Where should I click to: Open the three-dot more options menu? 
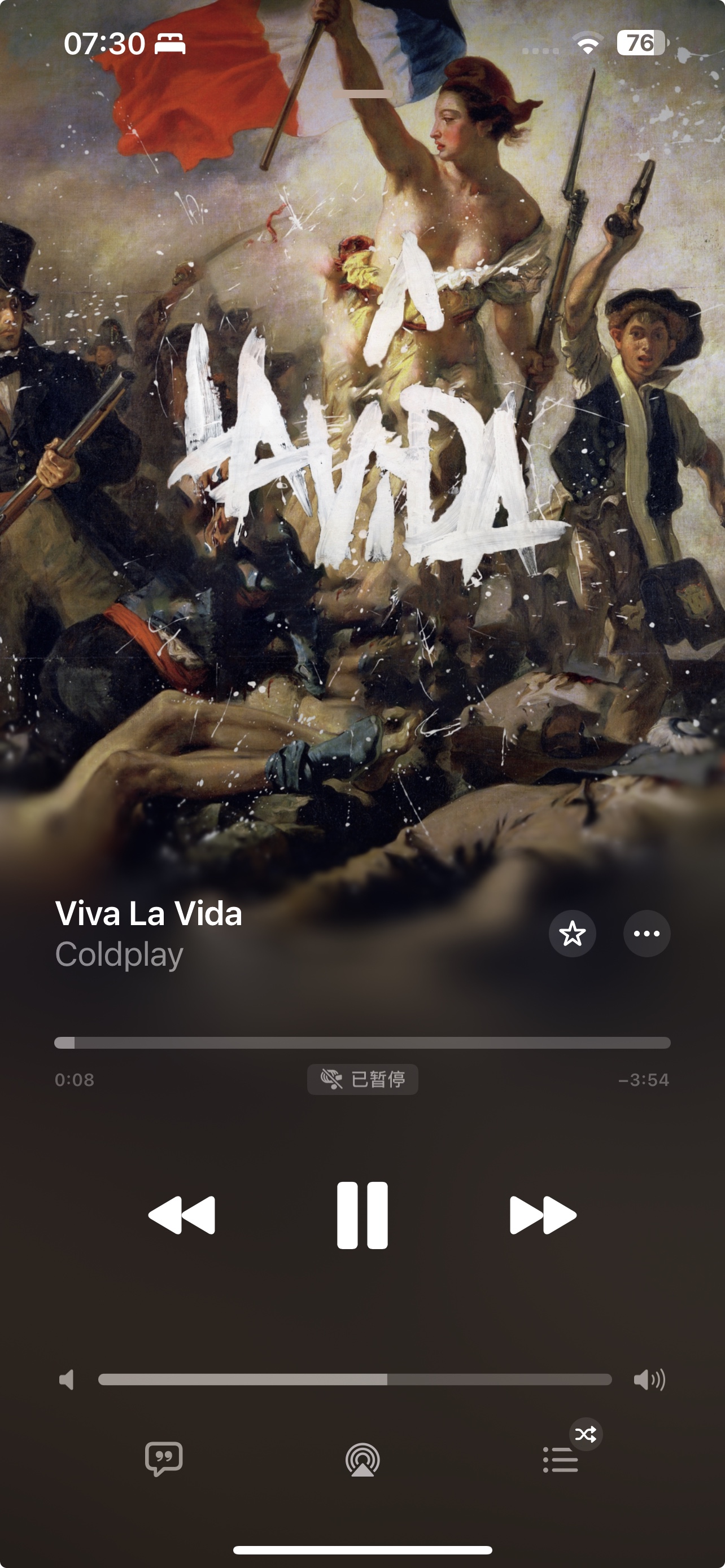(x=647, y=934)
